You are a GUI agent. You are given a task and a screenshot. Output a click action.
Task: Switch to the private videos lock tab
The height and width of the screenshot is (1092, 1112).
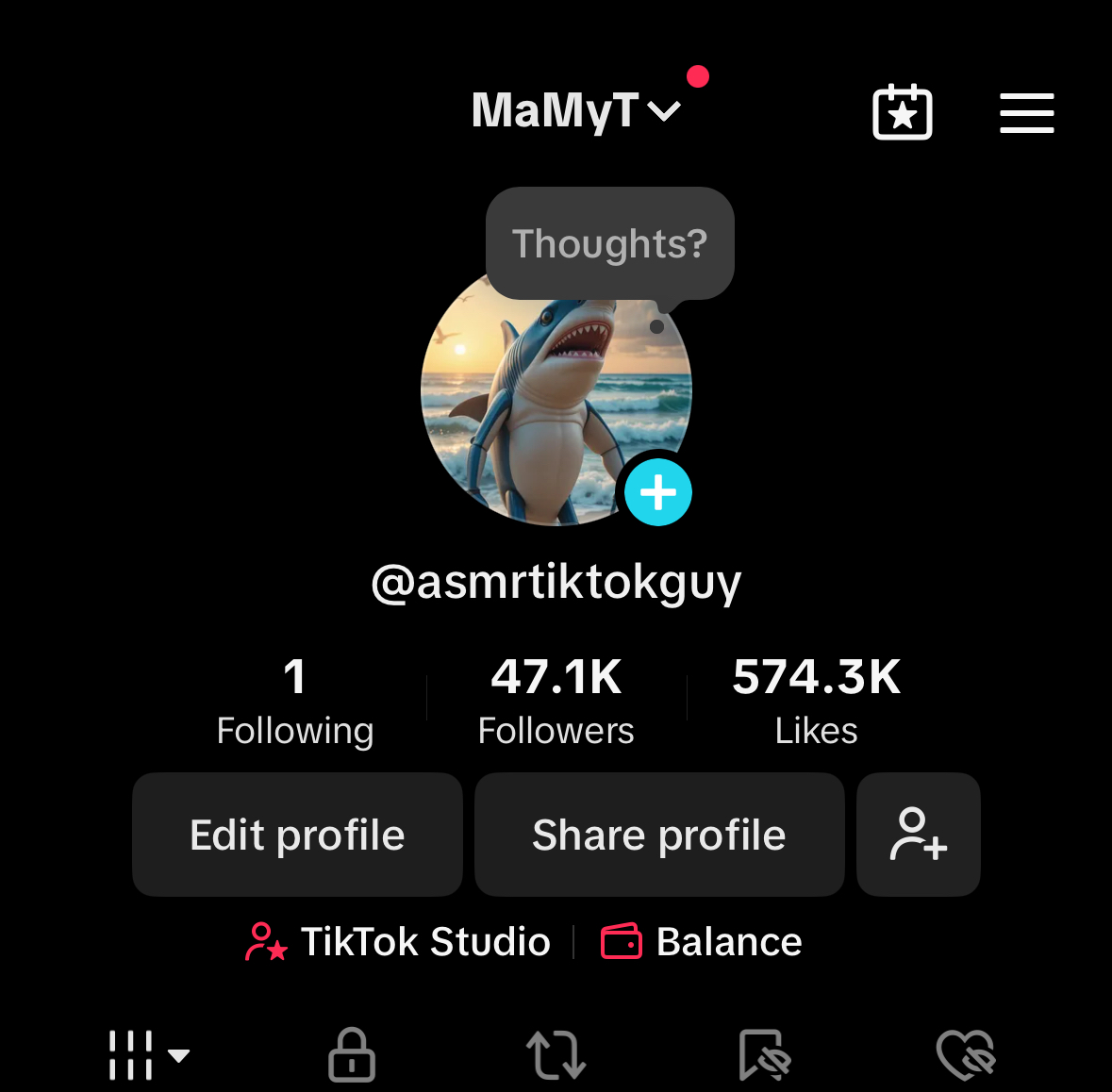pyautogui.click(x=352, y=1054)
